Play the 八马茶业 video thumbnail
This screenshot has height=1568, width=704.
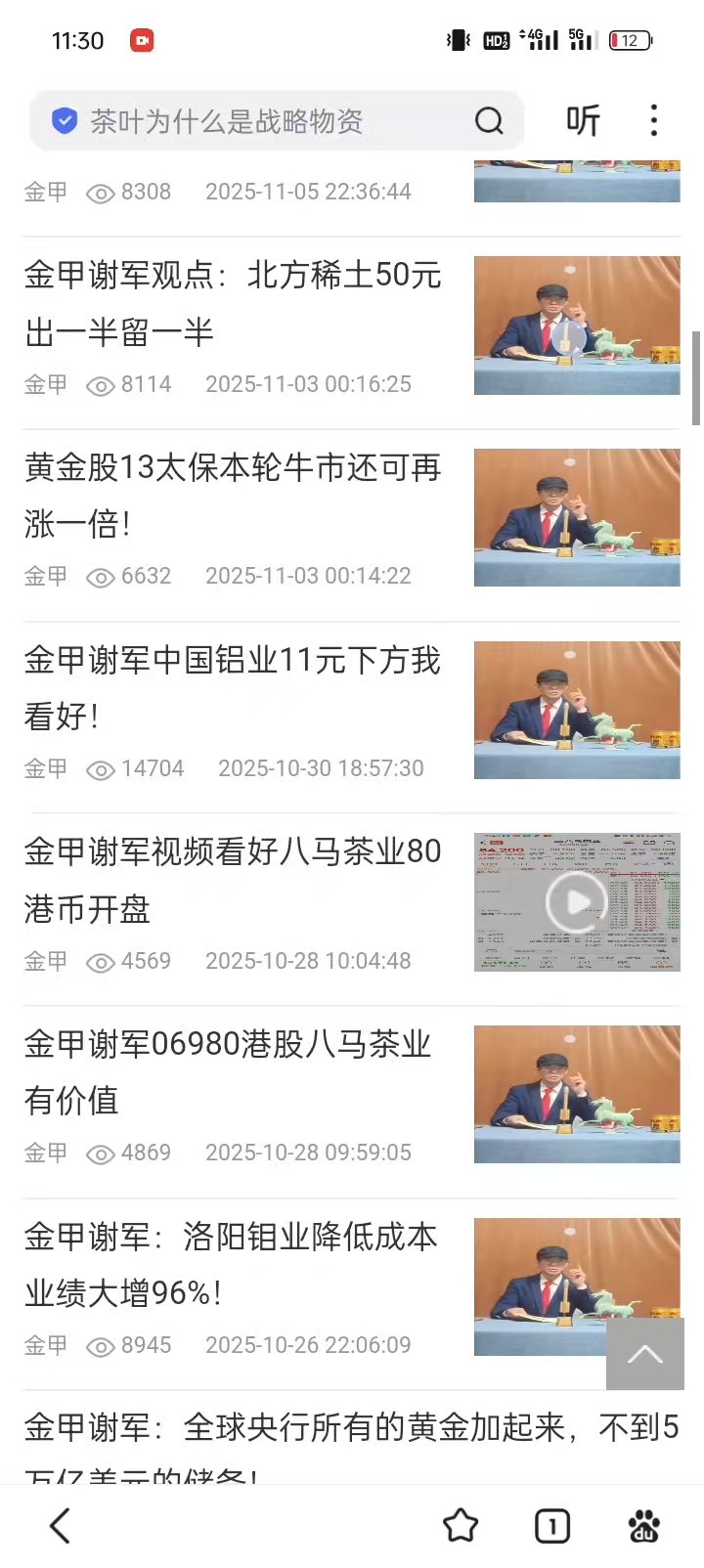click(x=577, y=902)
